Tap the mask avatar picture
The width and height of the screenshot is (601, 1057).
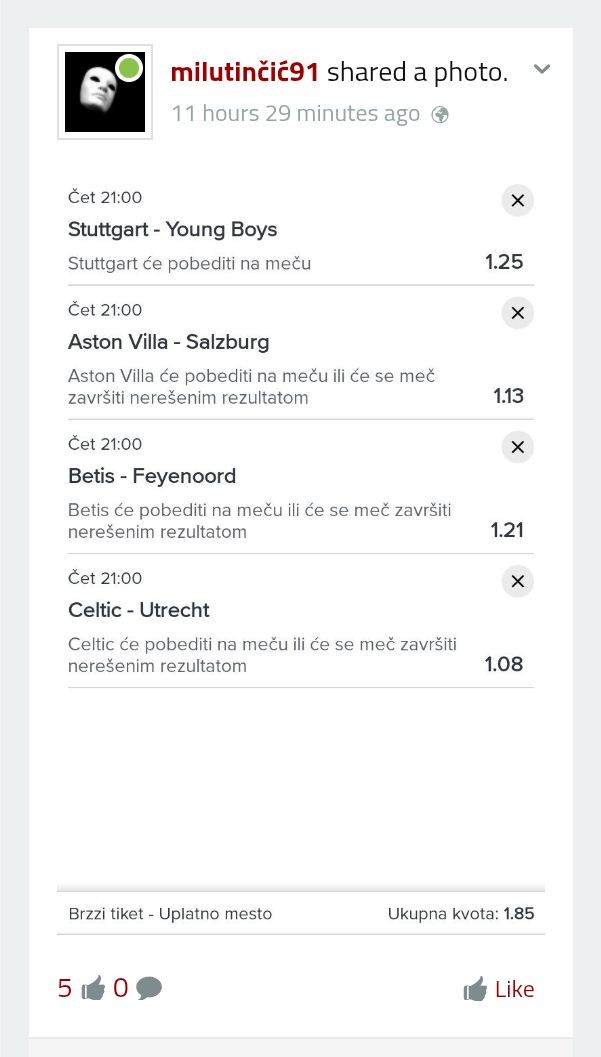104,92
